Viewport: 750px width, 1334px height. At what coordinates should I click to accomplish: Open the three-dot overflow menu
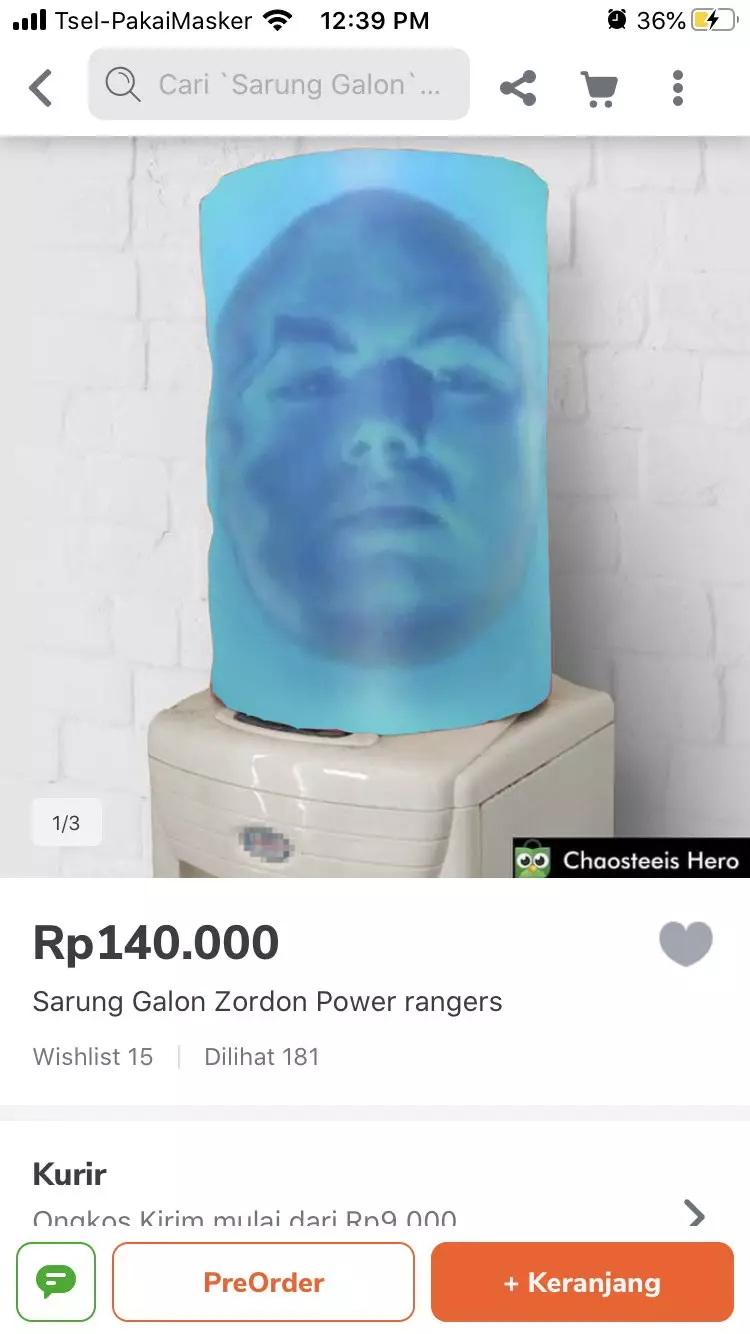point(678,88)
